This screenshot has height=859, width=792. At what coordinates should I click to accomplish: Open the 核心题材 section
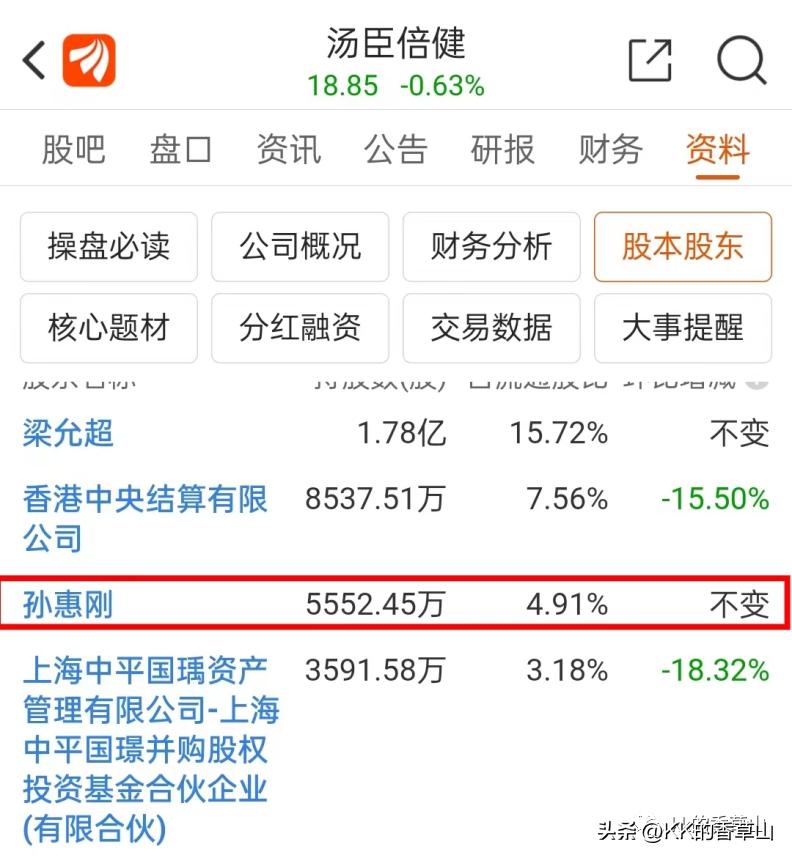[x=108, y=329]
